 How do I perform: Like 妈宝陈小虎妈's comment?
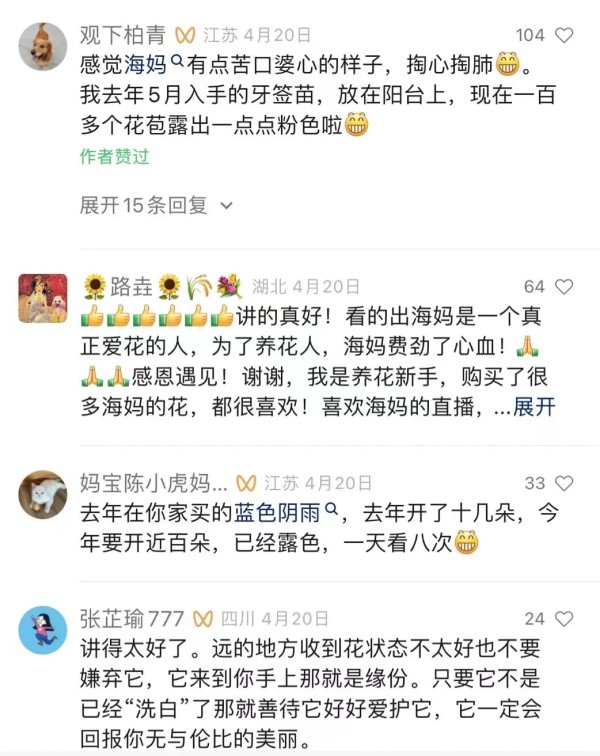[x=564, y=483]
